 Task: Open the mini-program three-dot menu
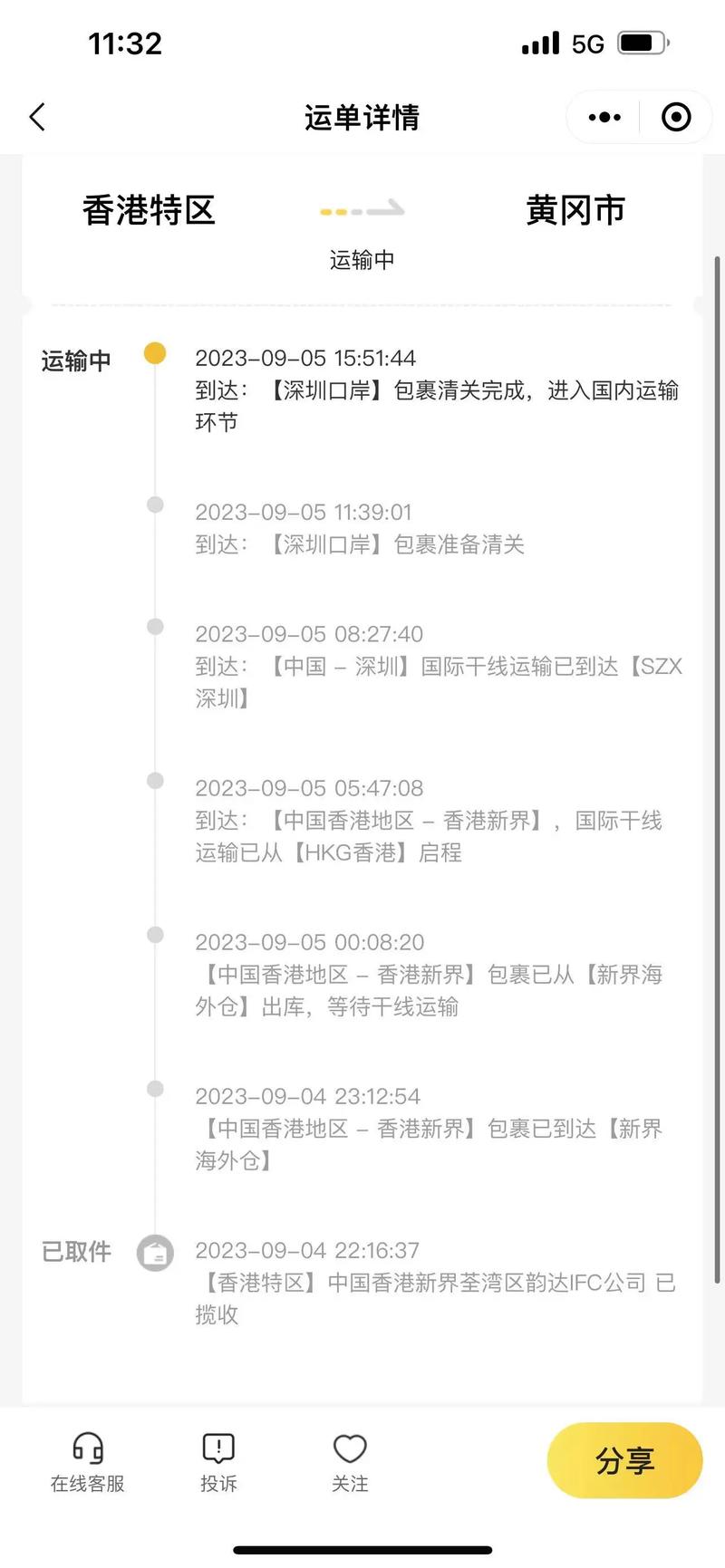tap(604, 117)
